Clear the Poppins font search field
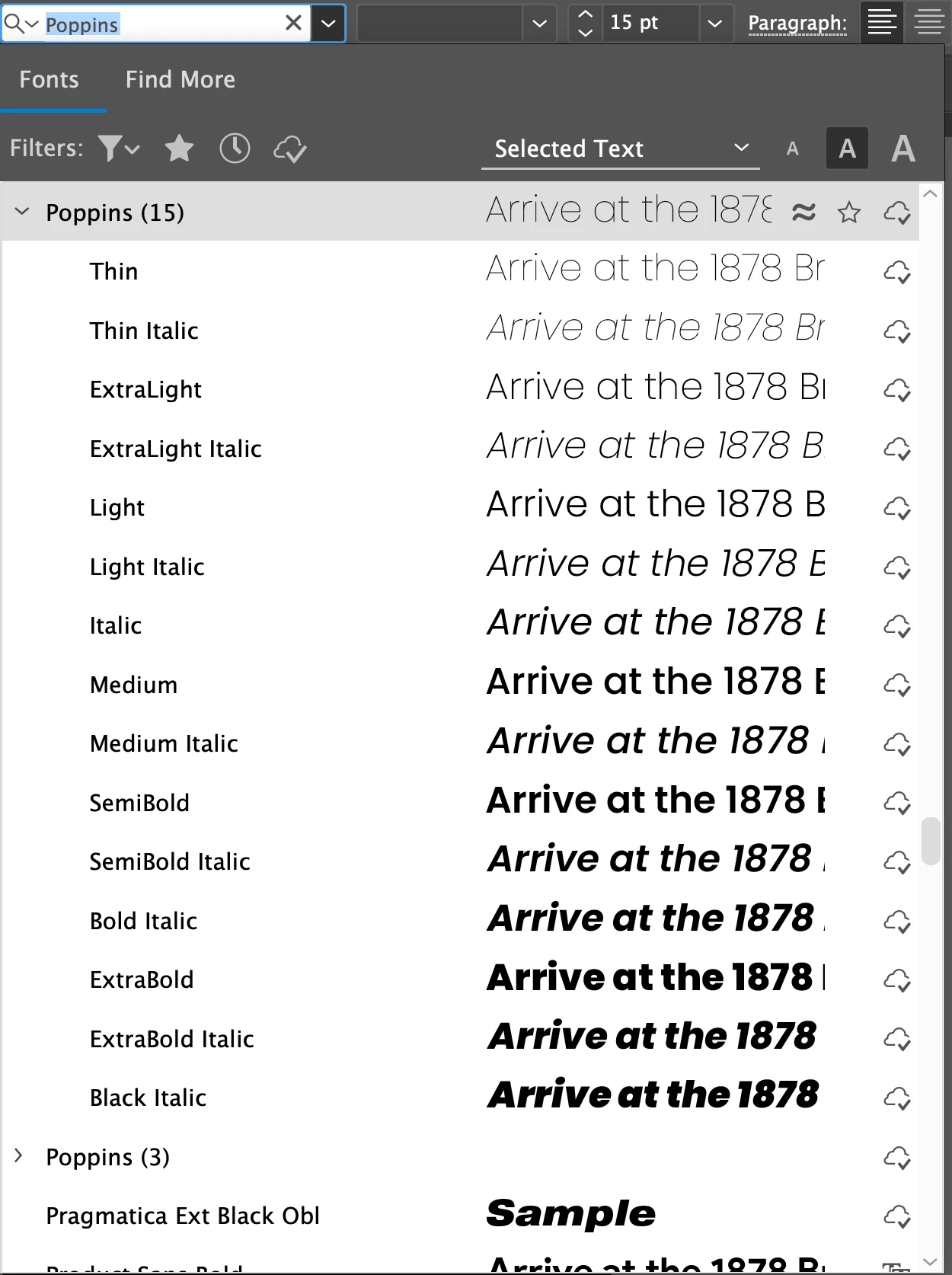This screenshot has width=952, height=1275. point(293,23)
